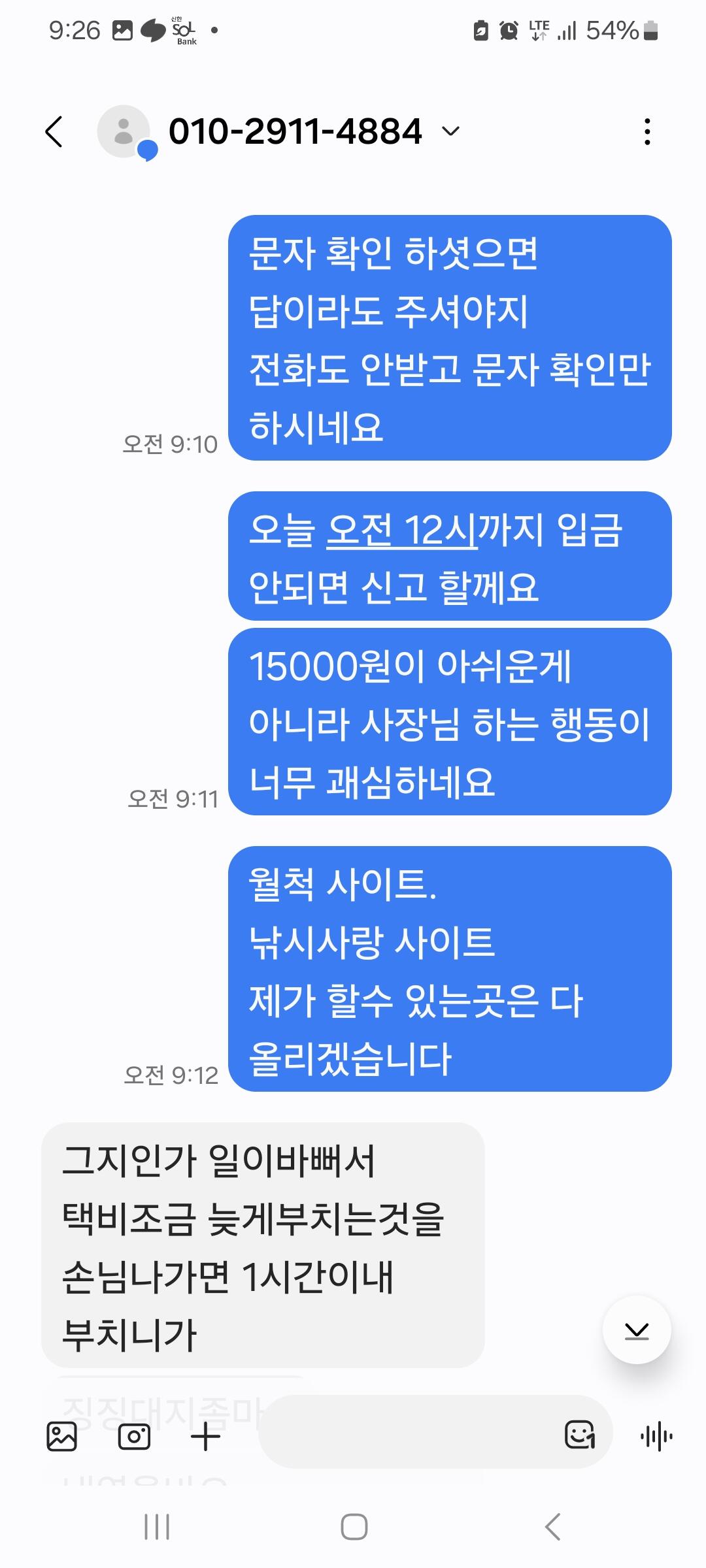Open the three-dot overflow menu
This screenshot has width=706, height=1568.
tap(647, 131)
